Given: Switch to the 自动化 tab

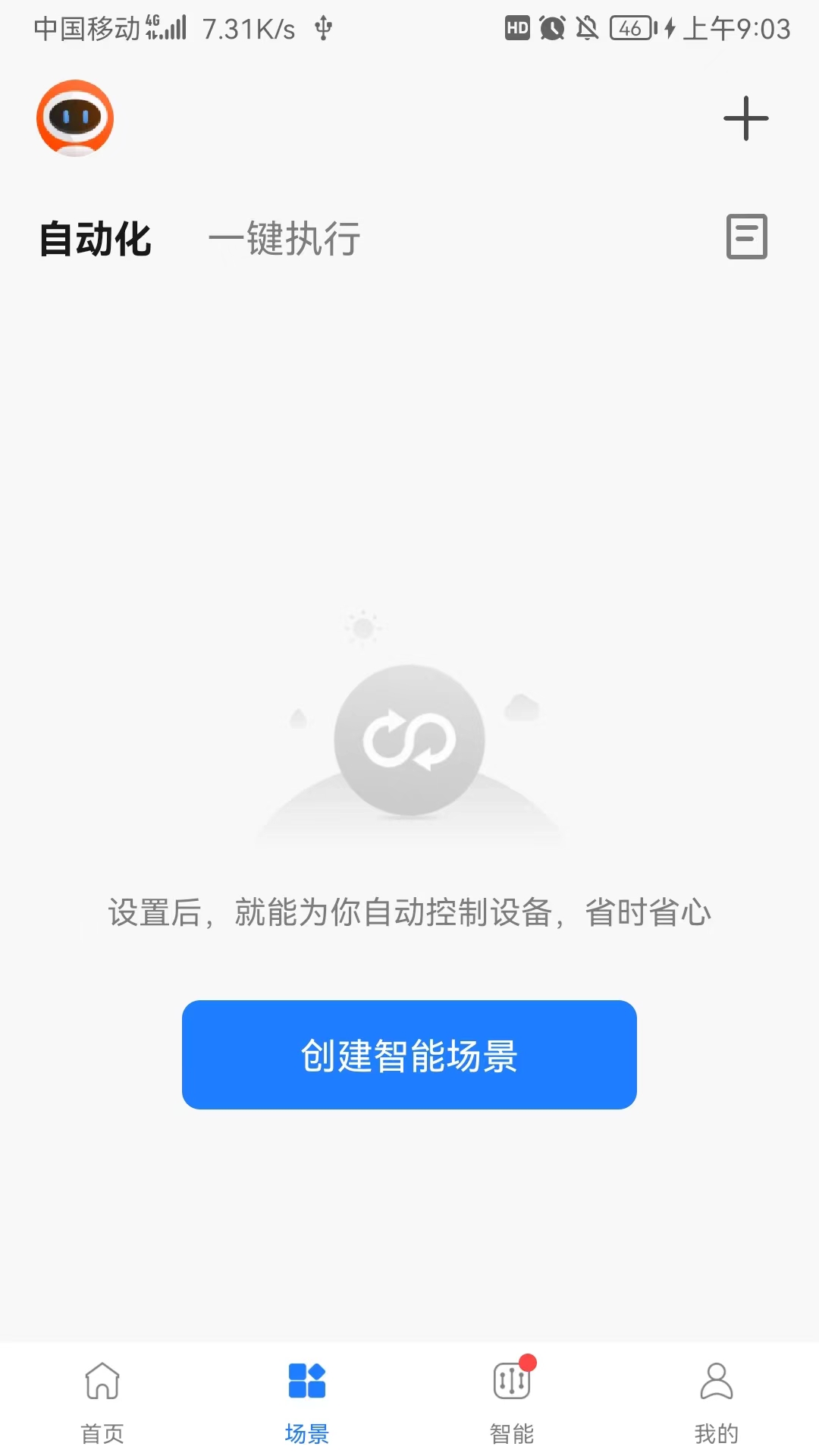Looking at the screenshot, I should pyautogui.click(x=96, y=239).
